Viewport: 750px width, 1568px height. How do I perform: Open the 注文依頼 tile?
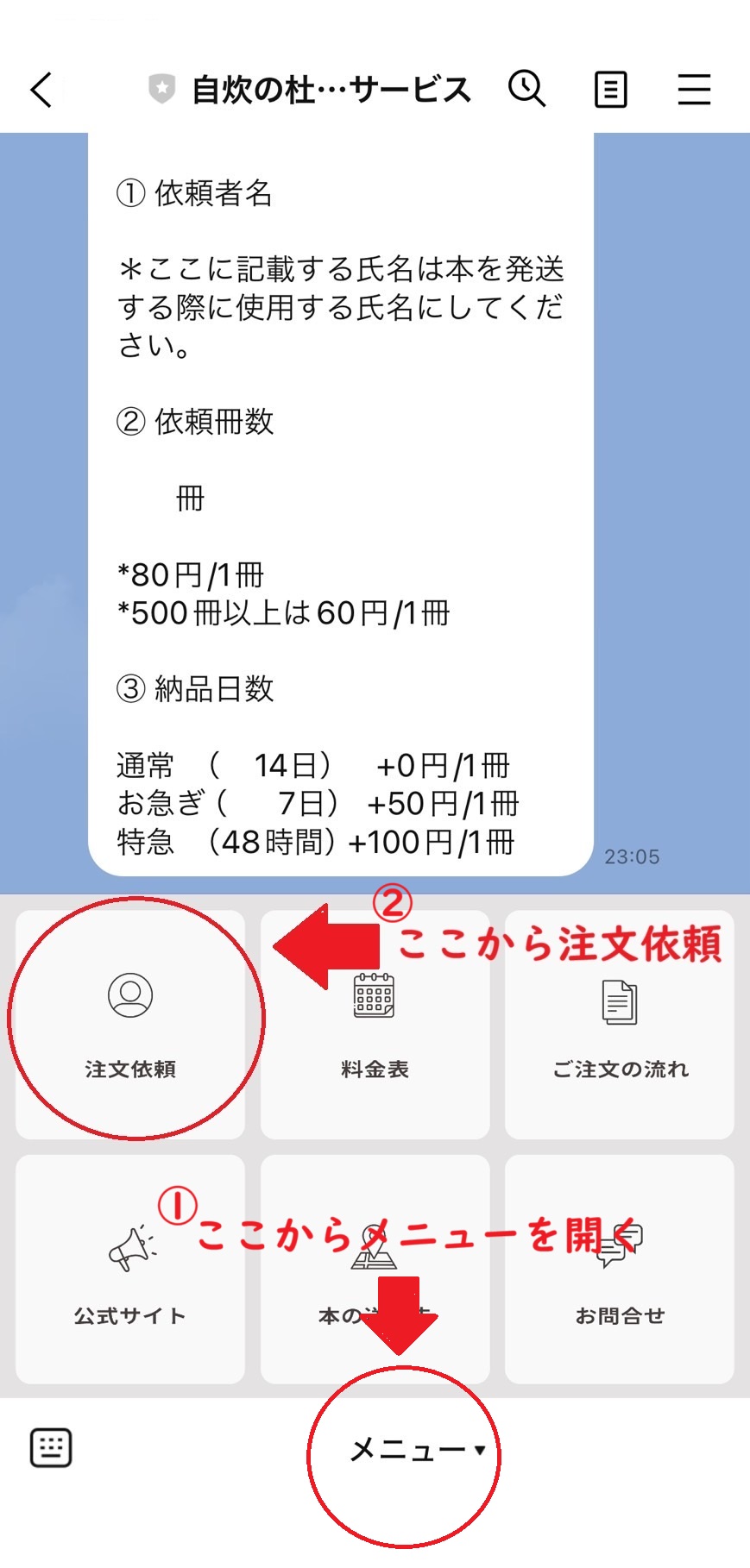130,1024
